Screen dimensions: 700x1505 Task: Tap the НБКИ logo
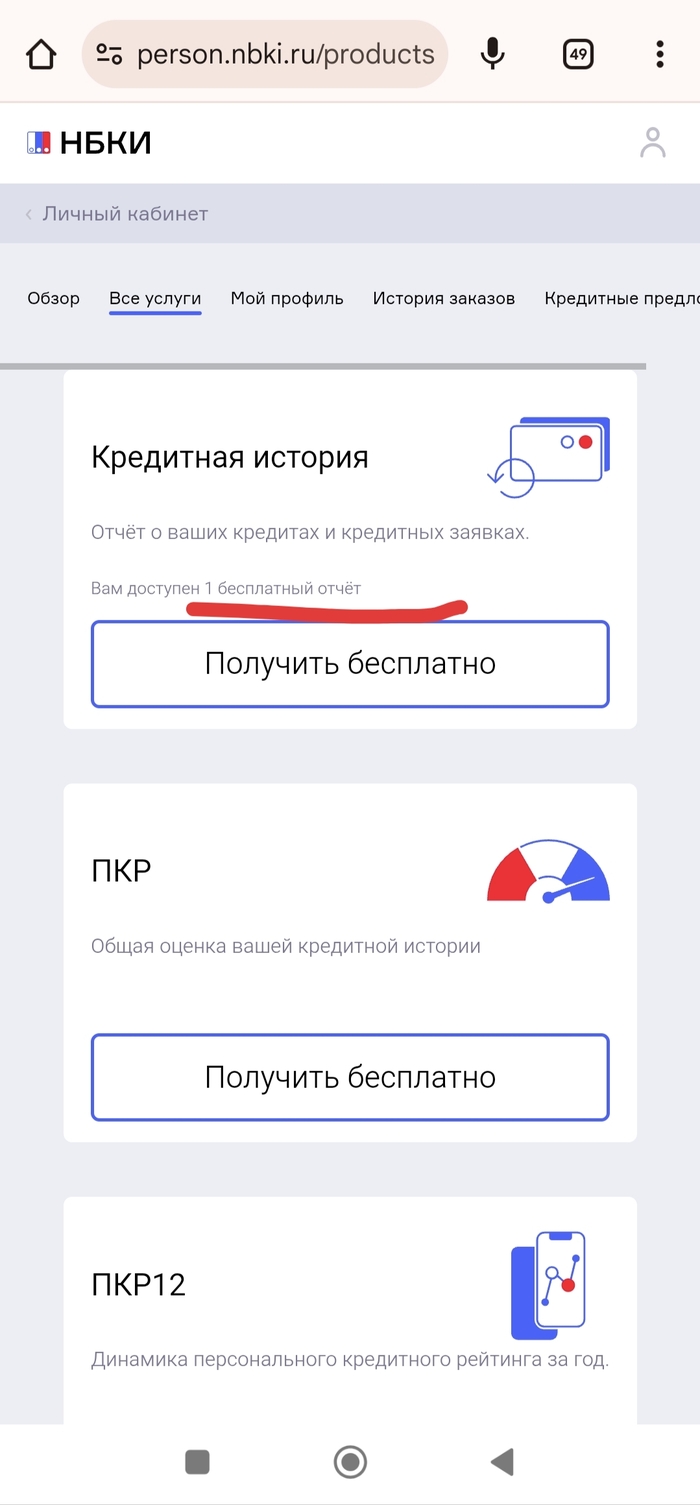pos(90,143)
